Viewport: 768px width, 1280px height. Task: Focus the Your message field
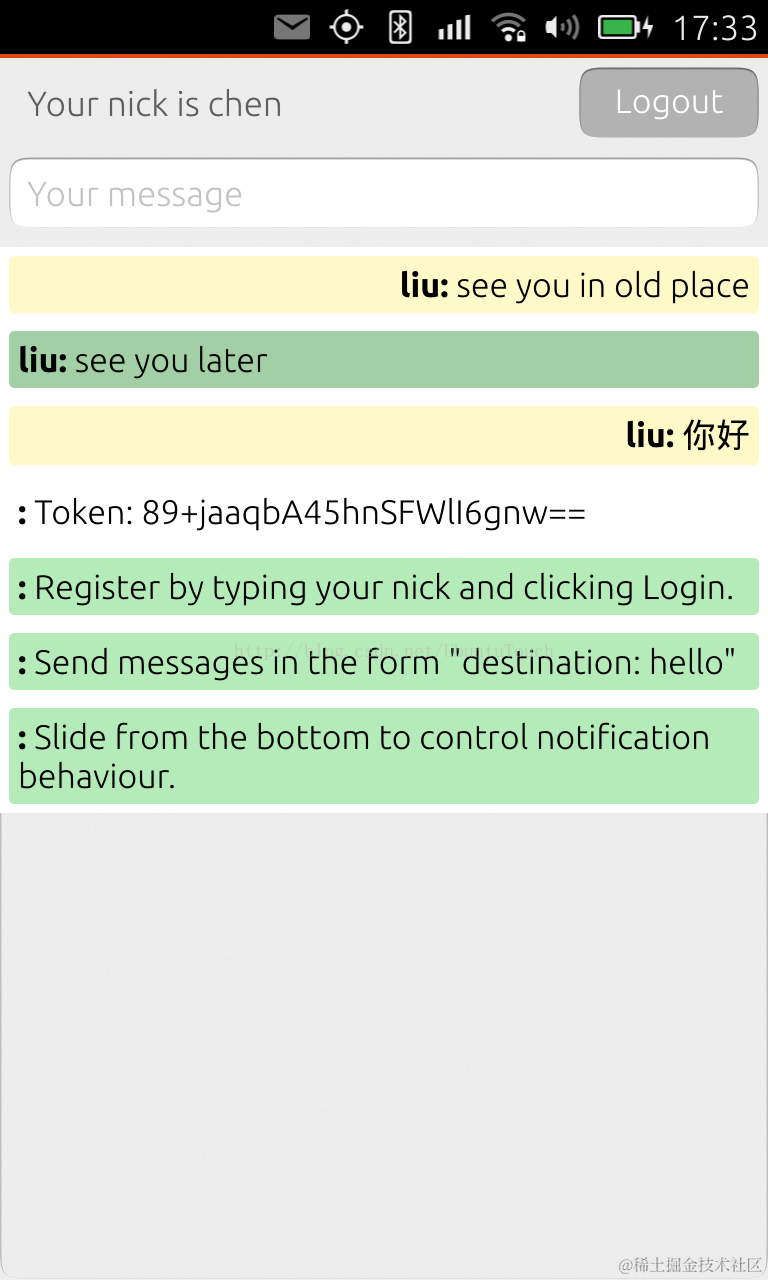383,193
